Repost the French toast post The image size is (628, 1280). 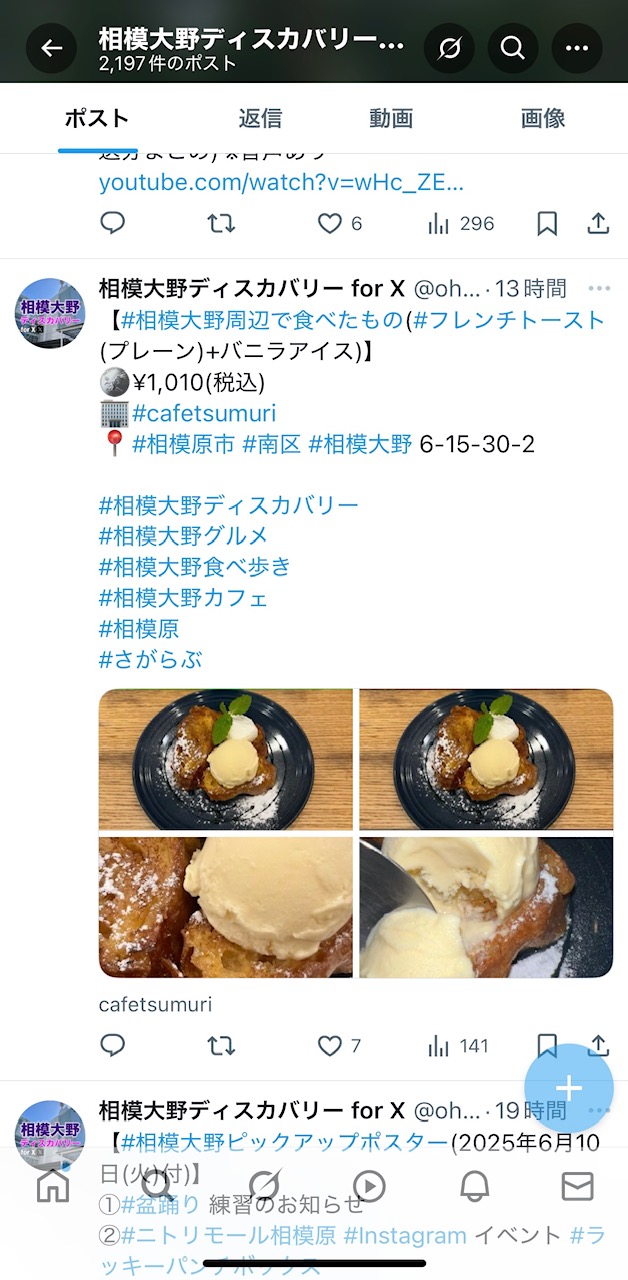pyautogui.click(x=221, y=1046)
